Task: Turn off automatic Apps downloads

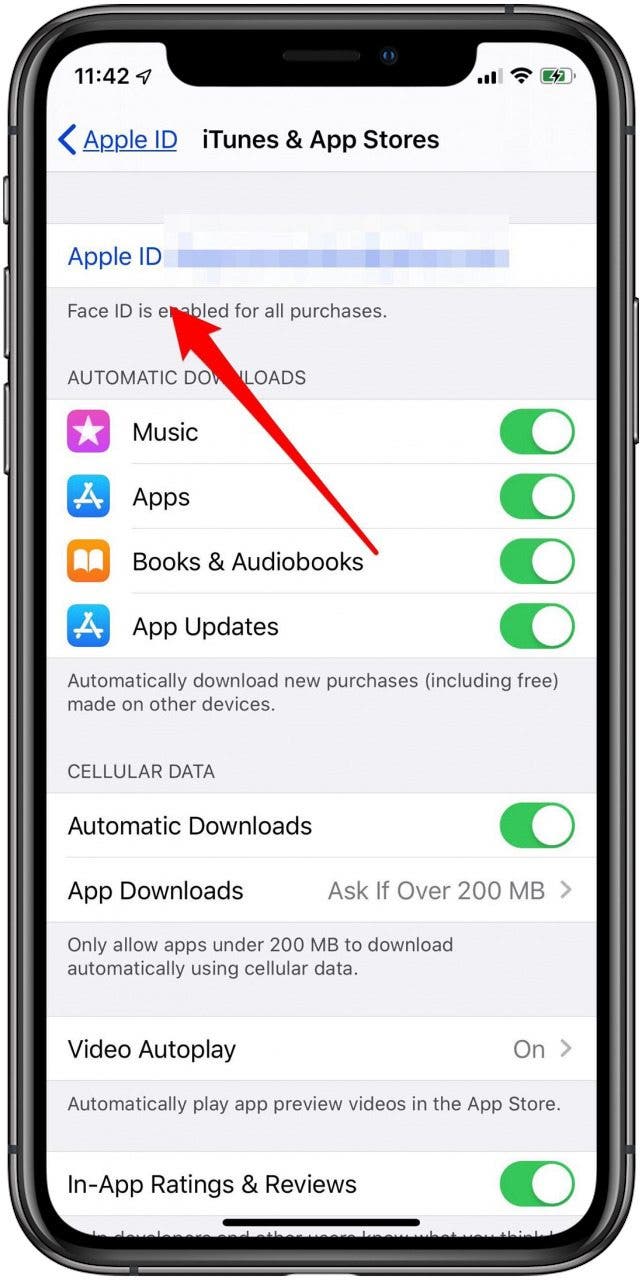Action: 537,497
